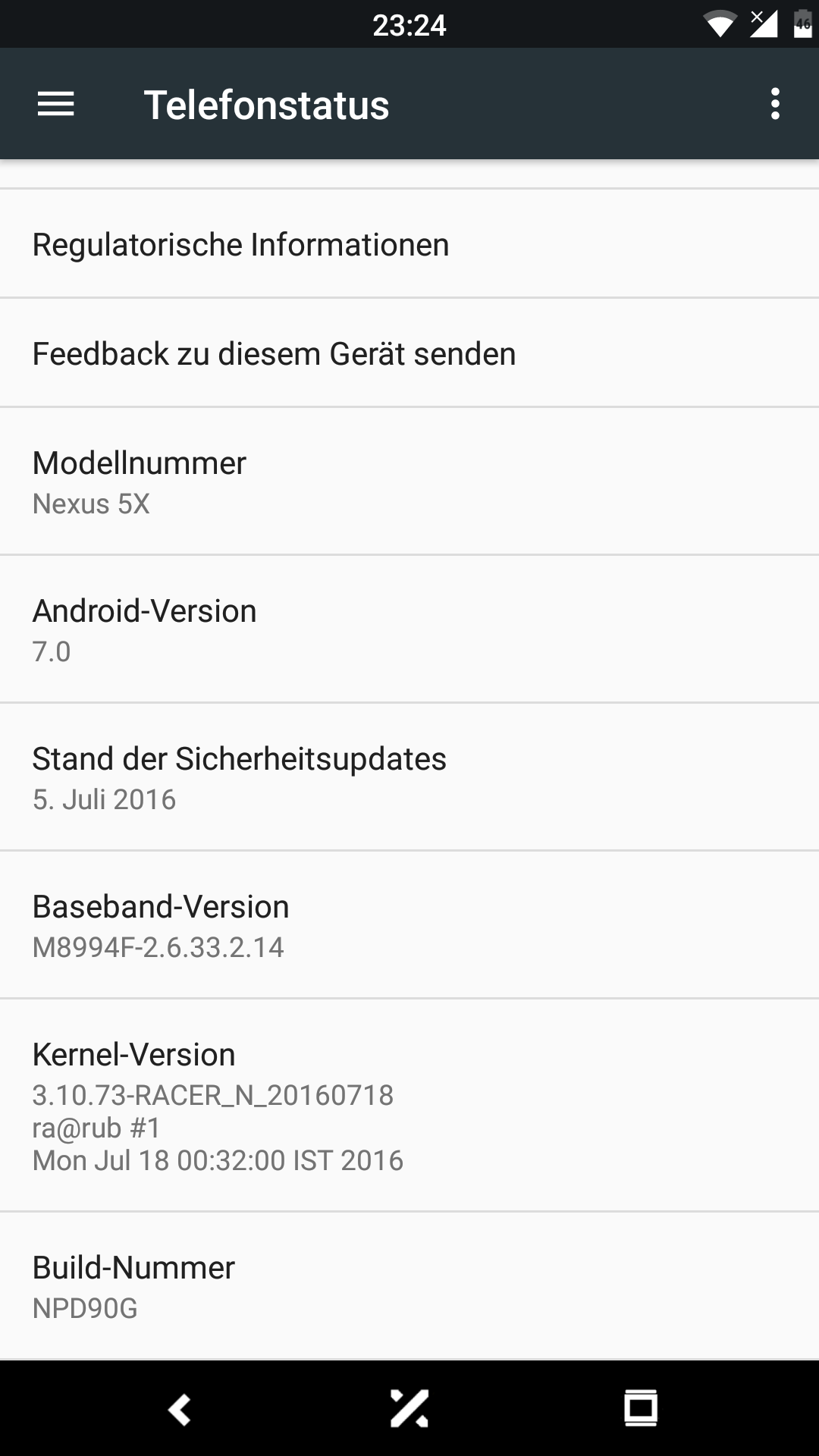This screenshot has width=819, height=1456.
Task: Open the overflow menu
Action: [774, 104]
